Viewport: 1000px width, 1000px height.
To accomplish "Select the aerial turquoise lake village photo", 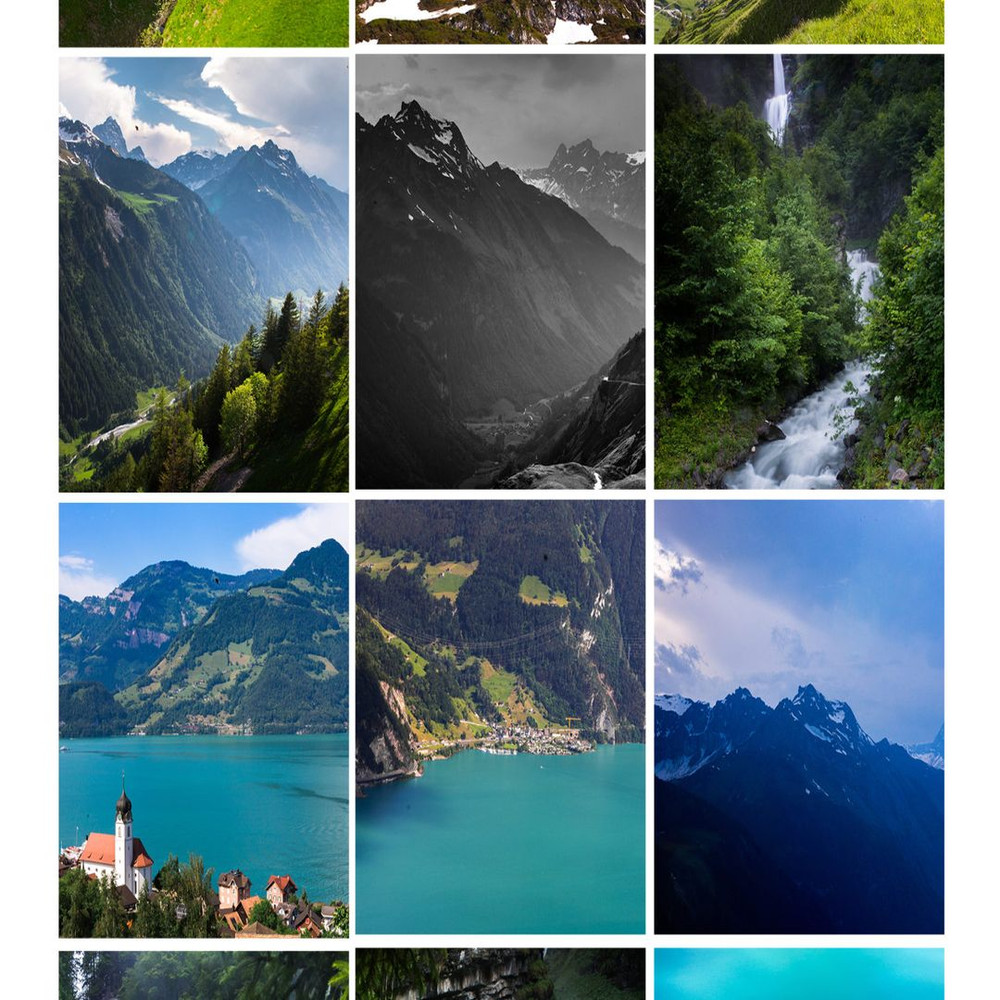I will [x=500, y=717].
